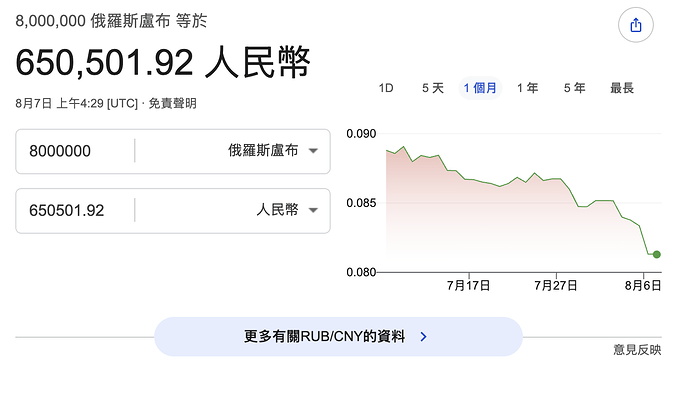Switch chart to 1D range
This screenshot has width=690, height=404.
(386, 88)
